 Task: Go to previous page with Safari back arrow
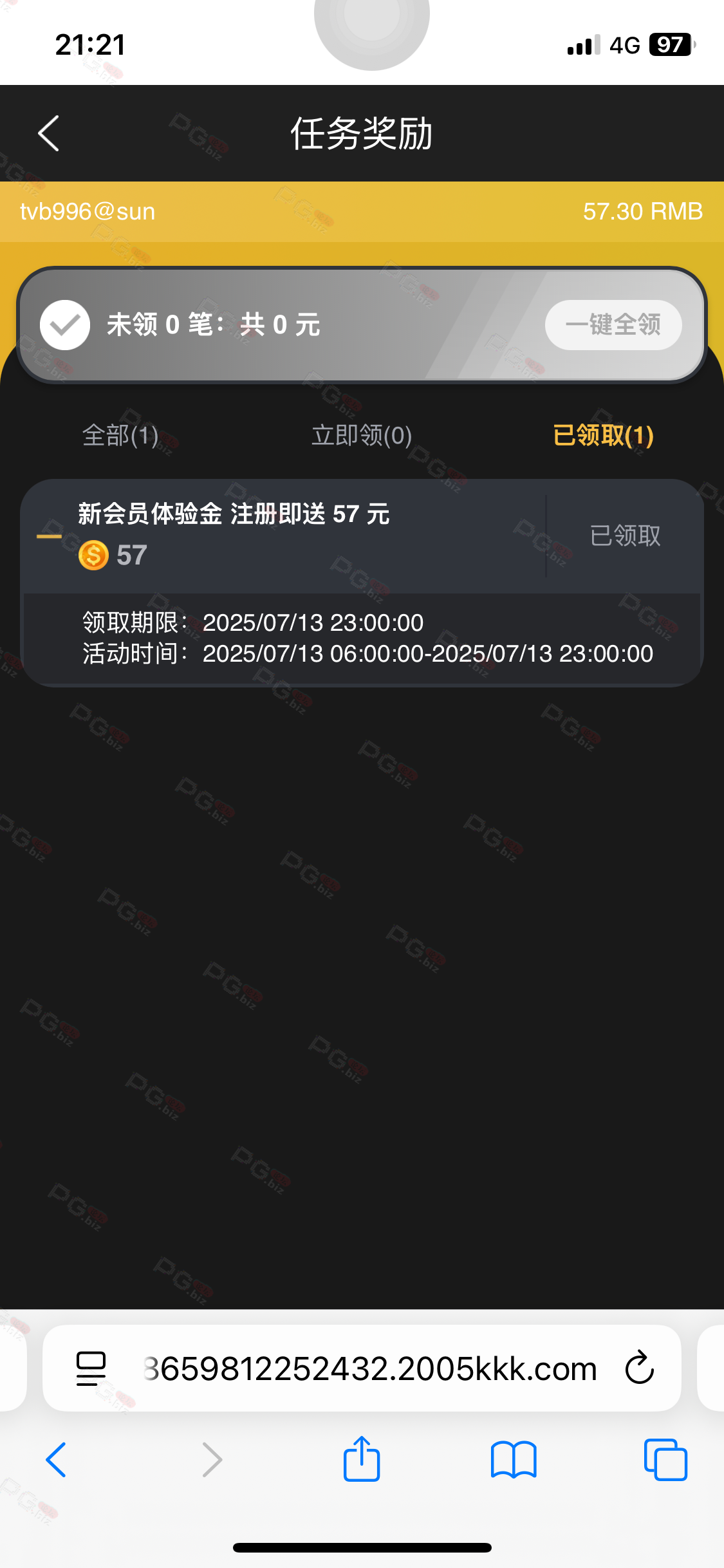56,1460
